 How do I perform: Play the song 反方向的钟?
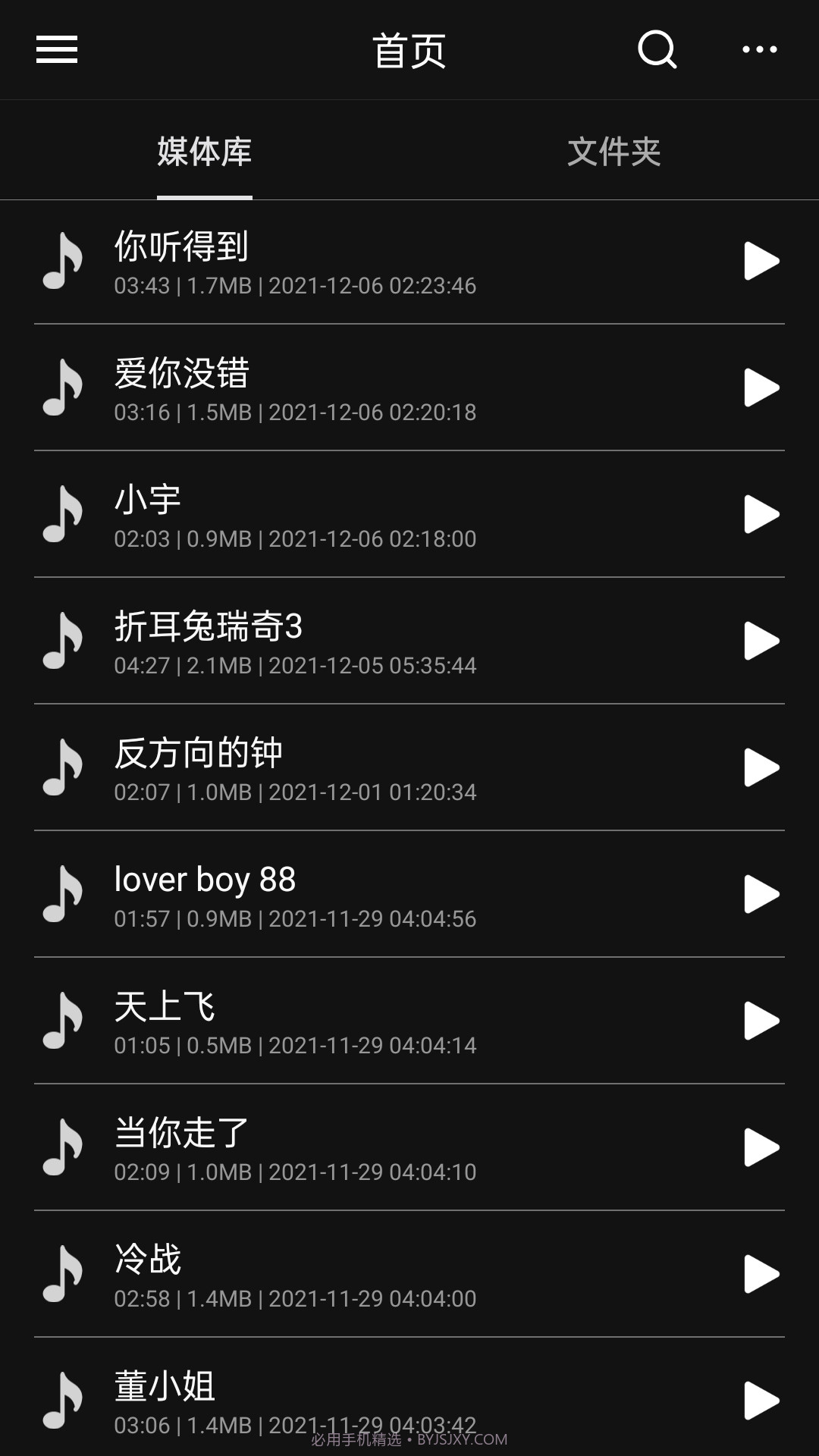click(761, 767)
